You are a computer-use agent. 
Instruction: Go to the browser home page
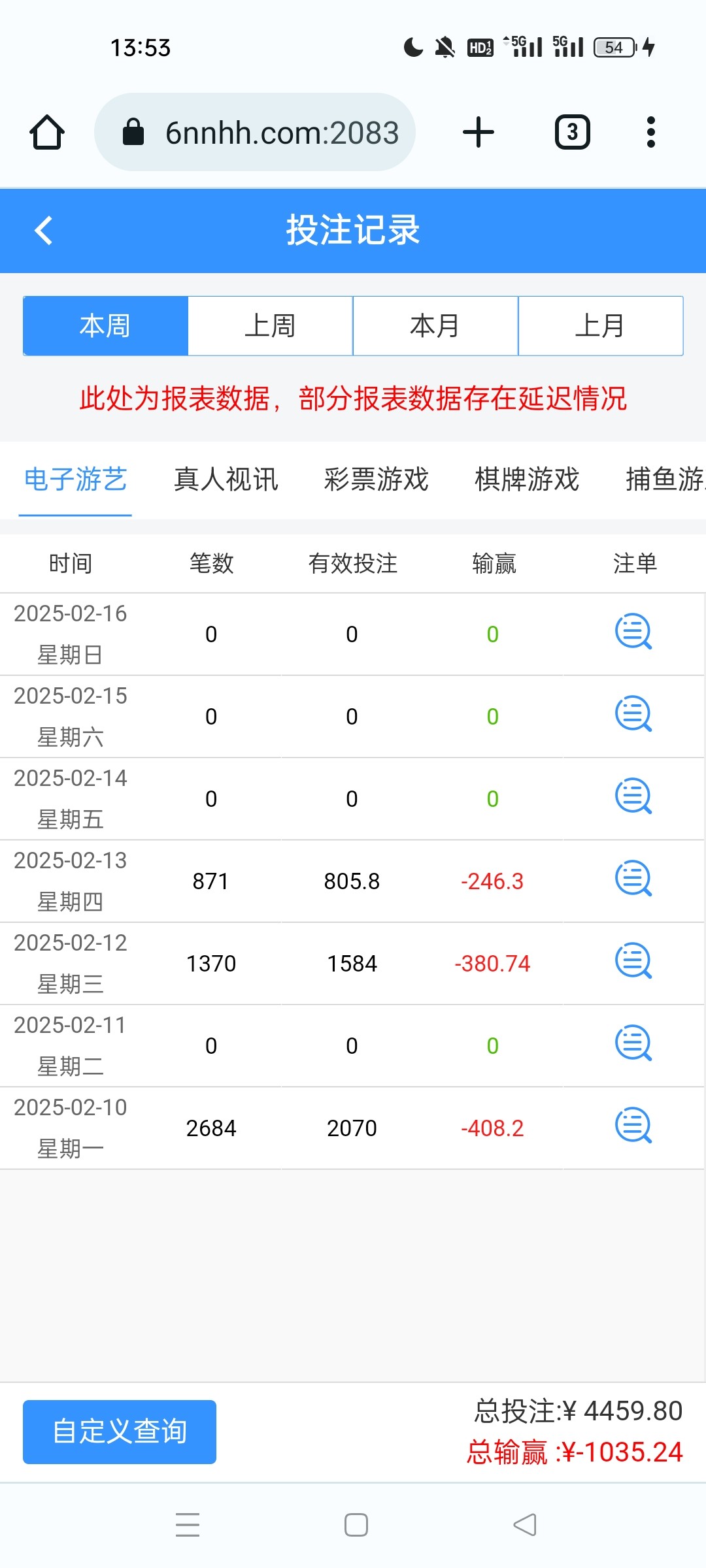pyautogui.click(x=47, y=133)
